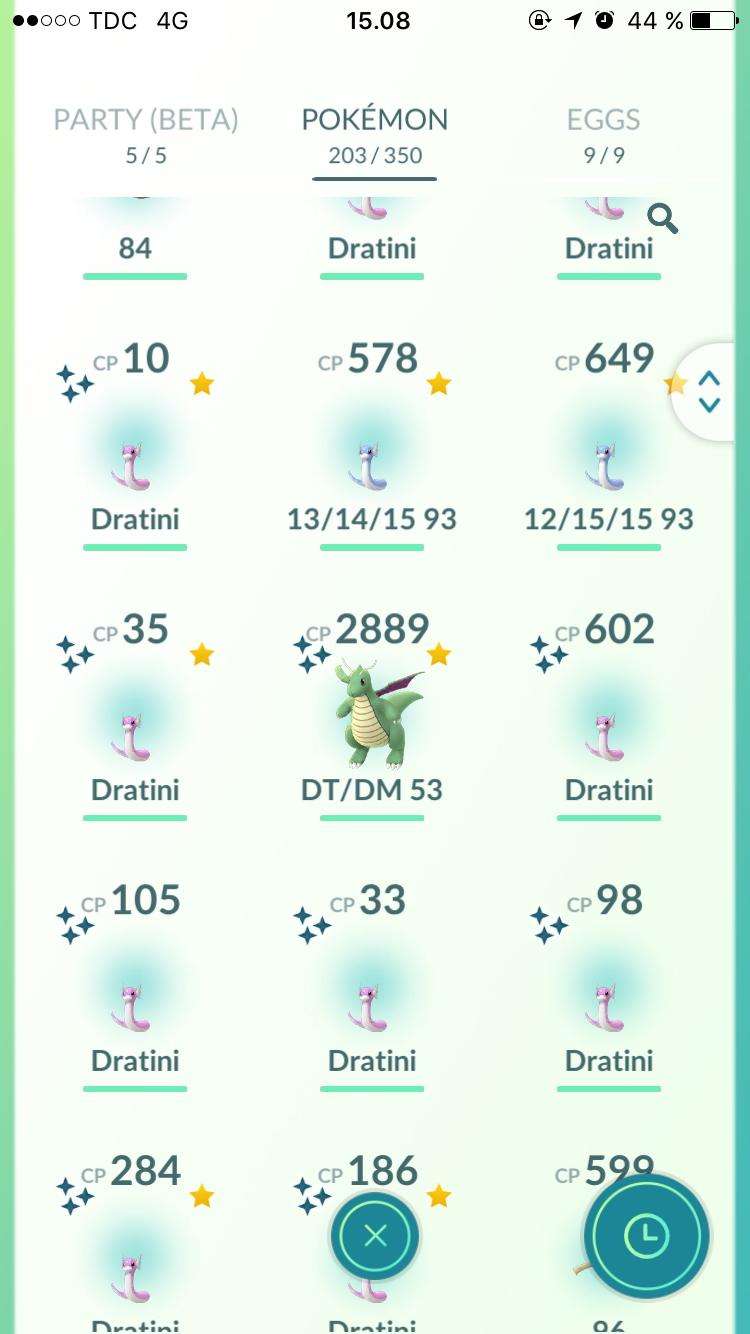Switch to the Party (Beta) tab
The height and width of the screenshot is (1334, 750).
point(146,135)
